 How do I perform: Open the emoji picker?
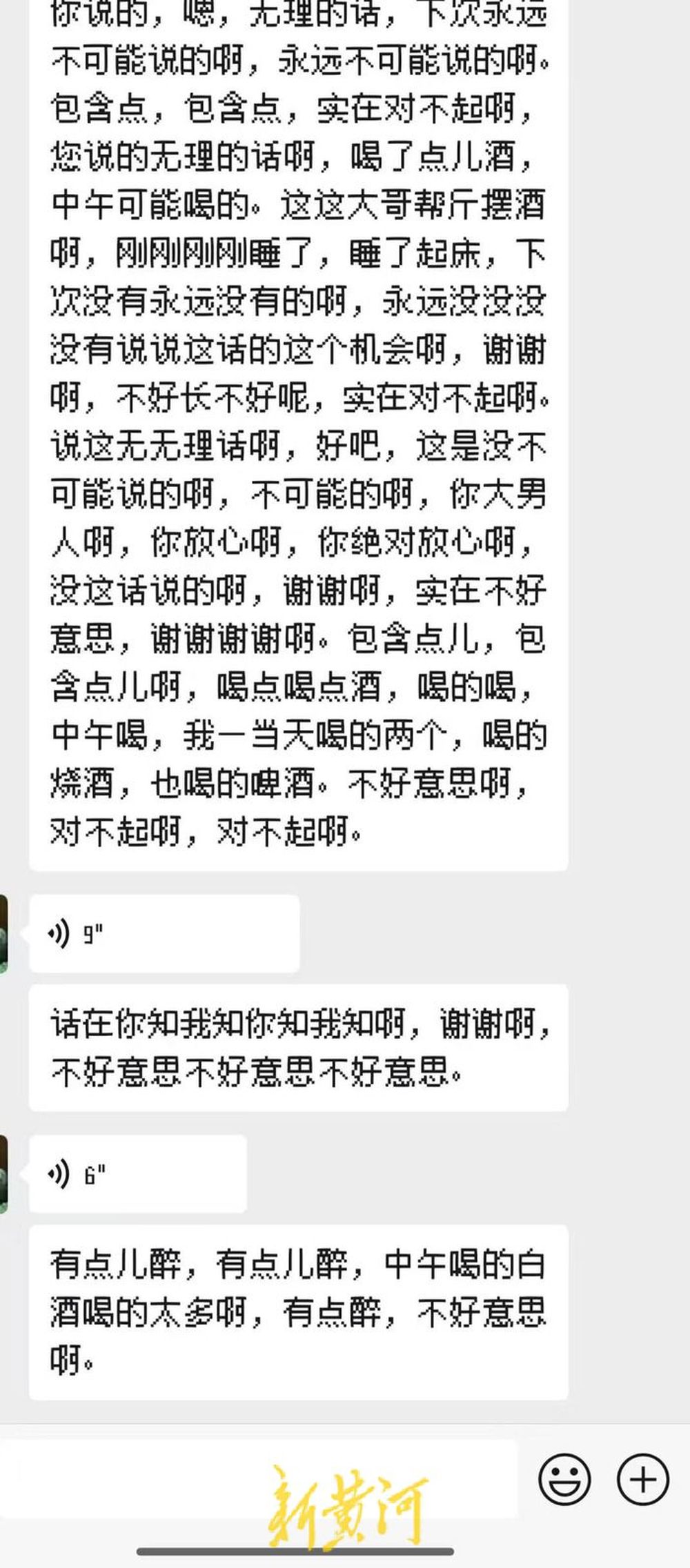564,1480
